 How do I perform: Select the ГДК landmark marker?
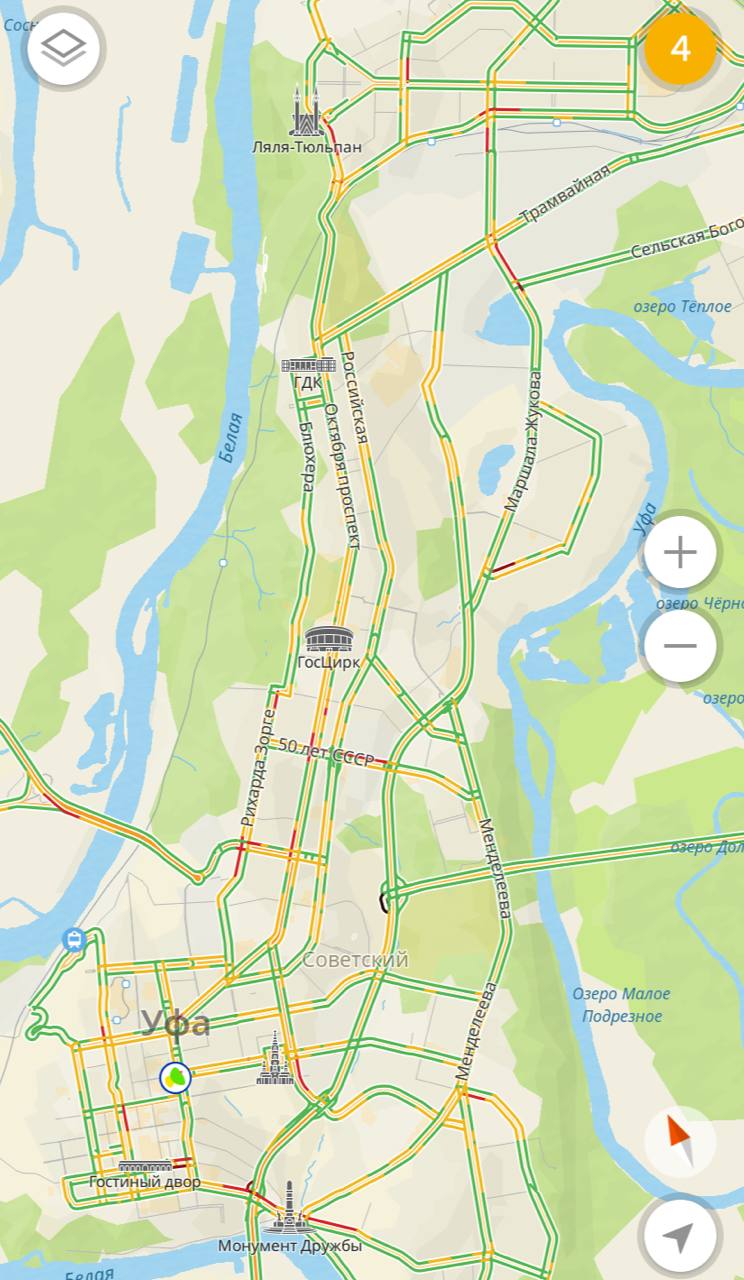click(x=307, y=364)
